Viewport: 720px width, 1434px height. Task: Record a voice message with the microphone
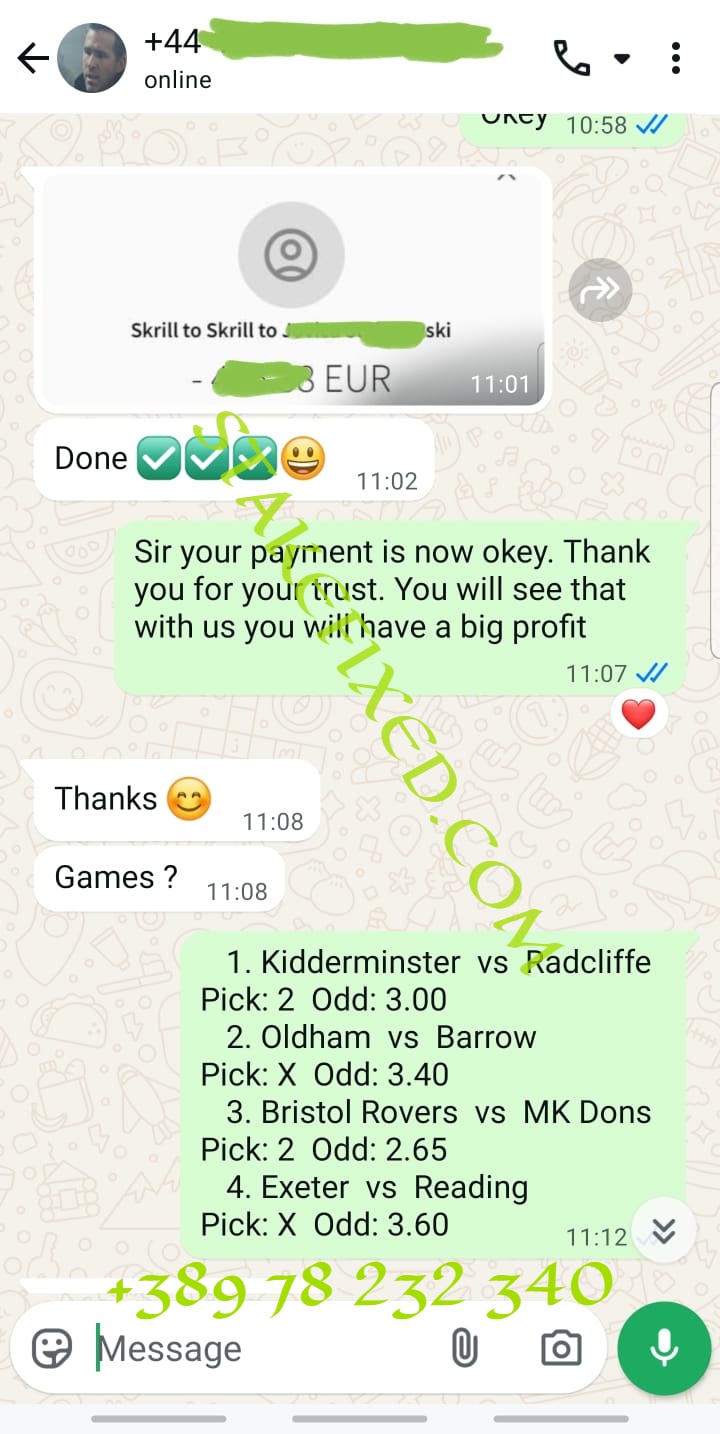pyautogui.click(x=664, y=1349)
